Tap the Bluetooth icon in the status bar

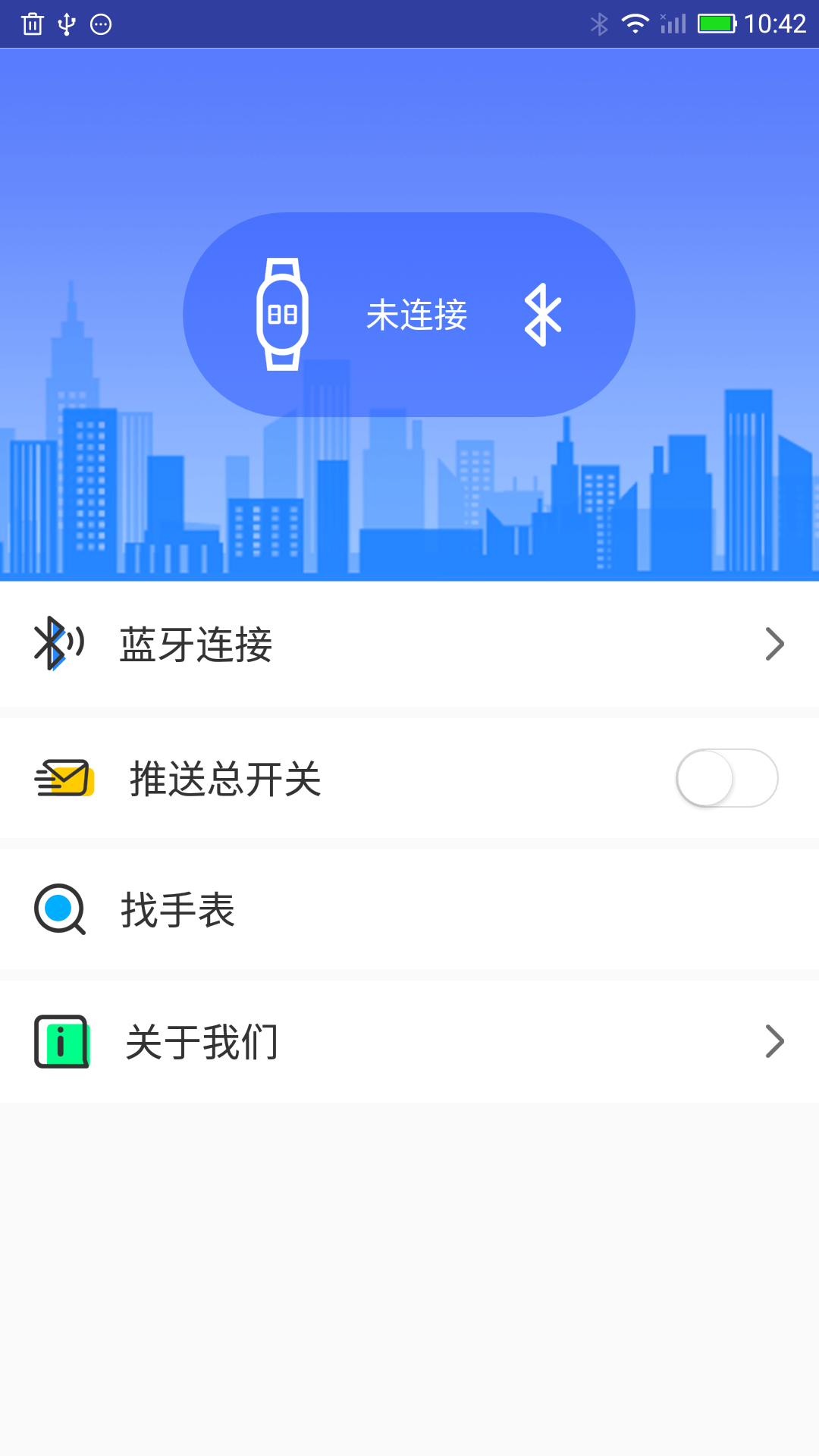pos(598,23)
